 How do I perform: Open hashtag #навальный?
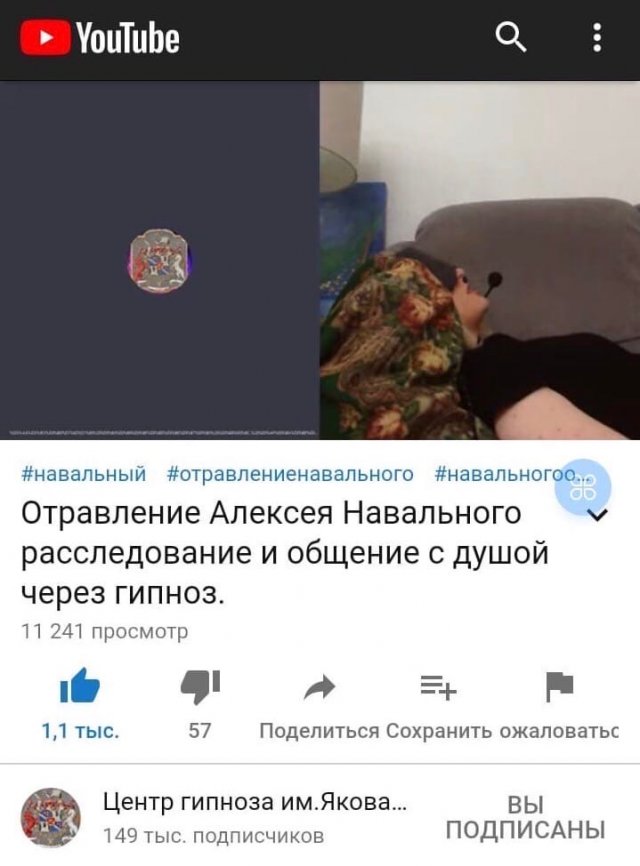pos(83,473)
